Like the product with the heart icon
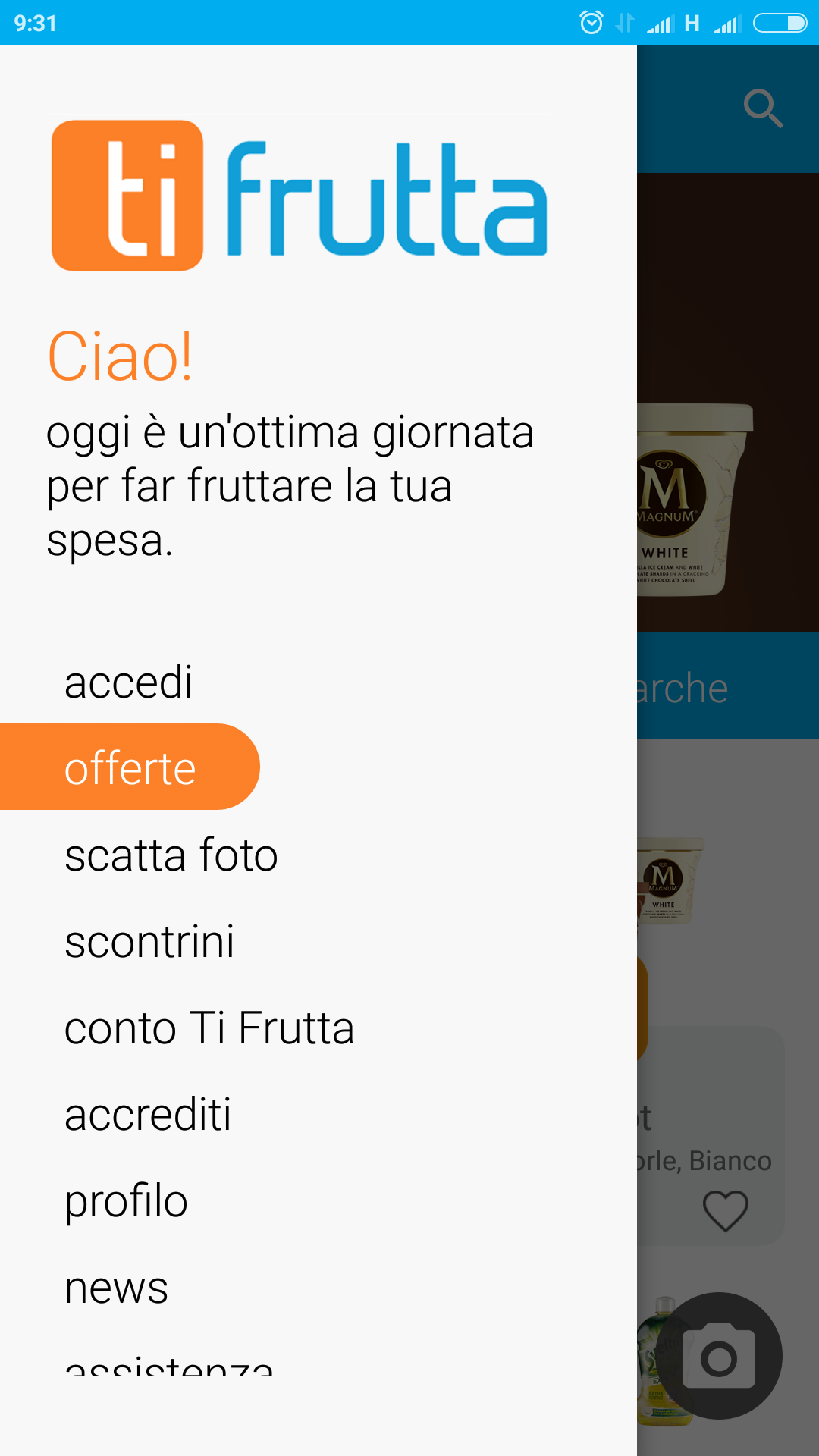 point(726,1210)
